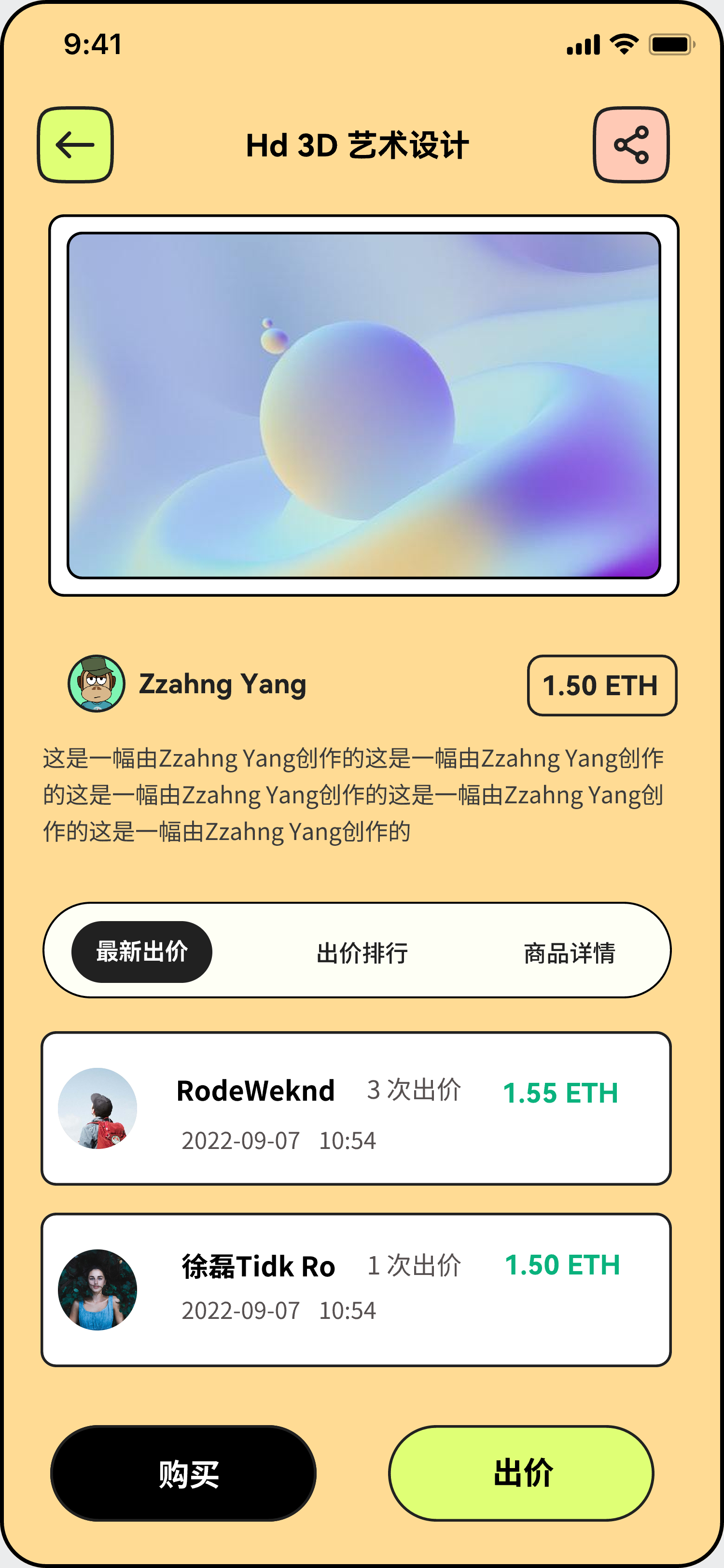724x1568 pixels.
Task: Place a bid with 出价 button
Action: coord(521,1473)
